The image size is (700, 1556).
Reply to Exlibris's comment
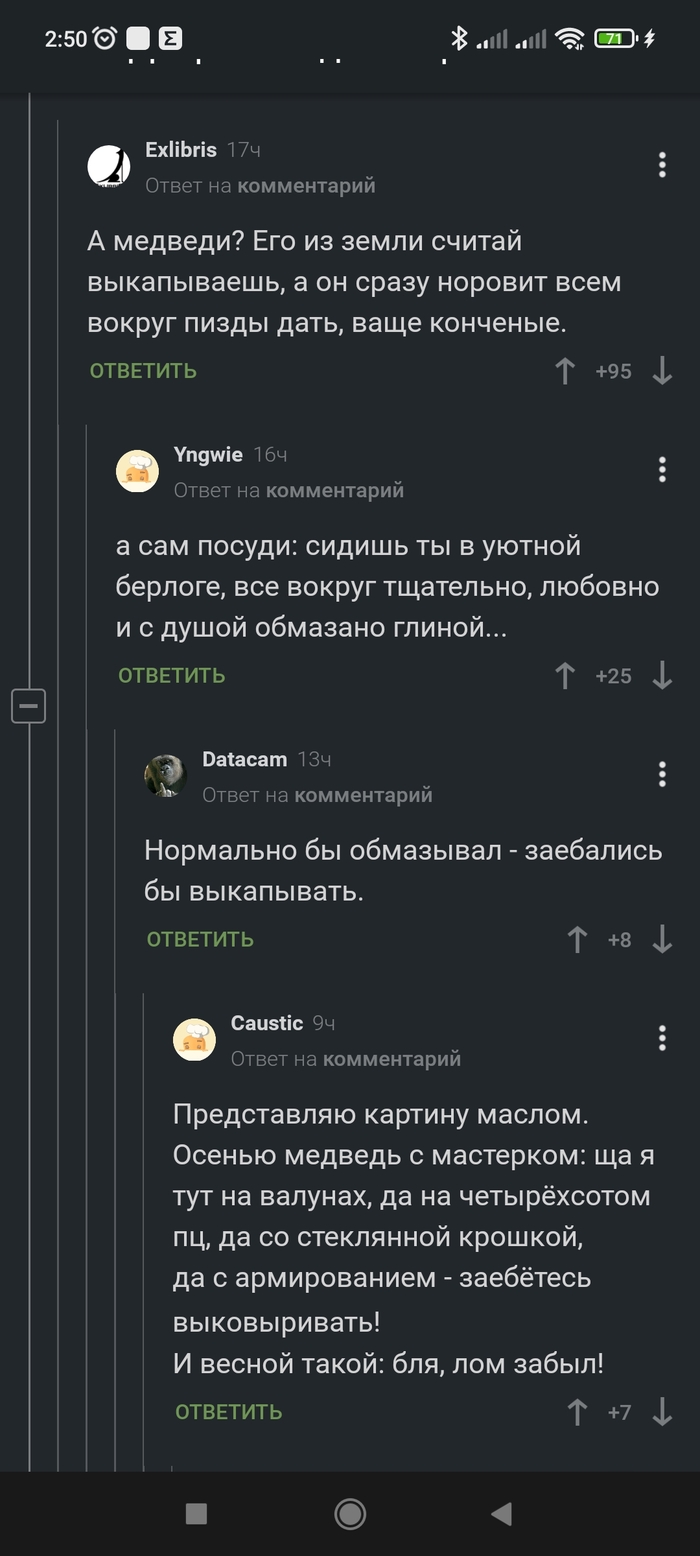(x=143, y=371)
